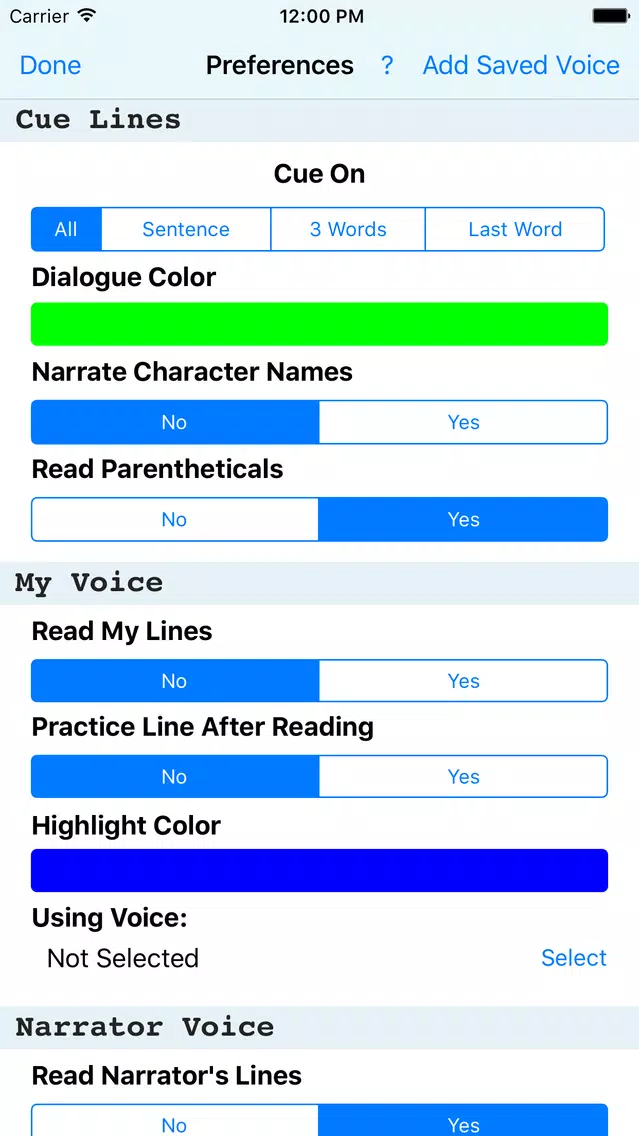Open the question mark help
639x1136 pixels.
click(x=387, y=65)
